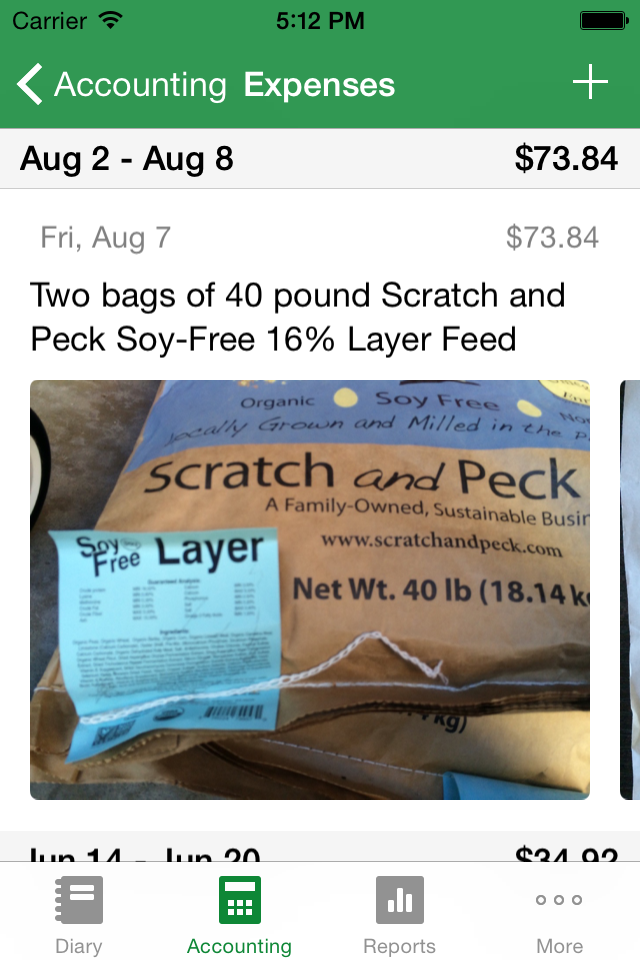Add a new expense
Screen dimensions: 640x960
[590, 83]
